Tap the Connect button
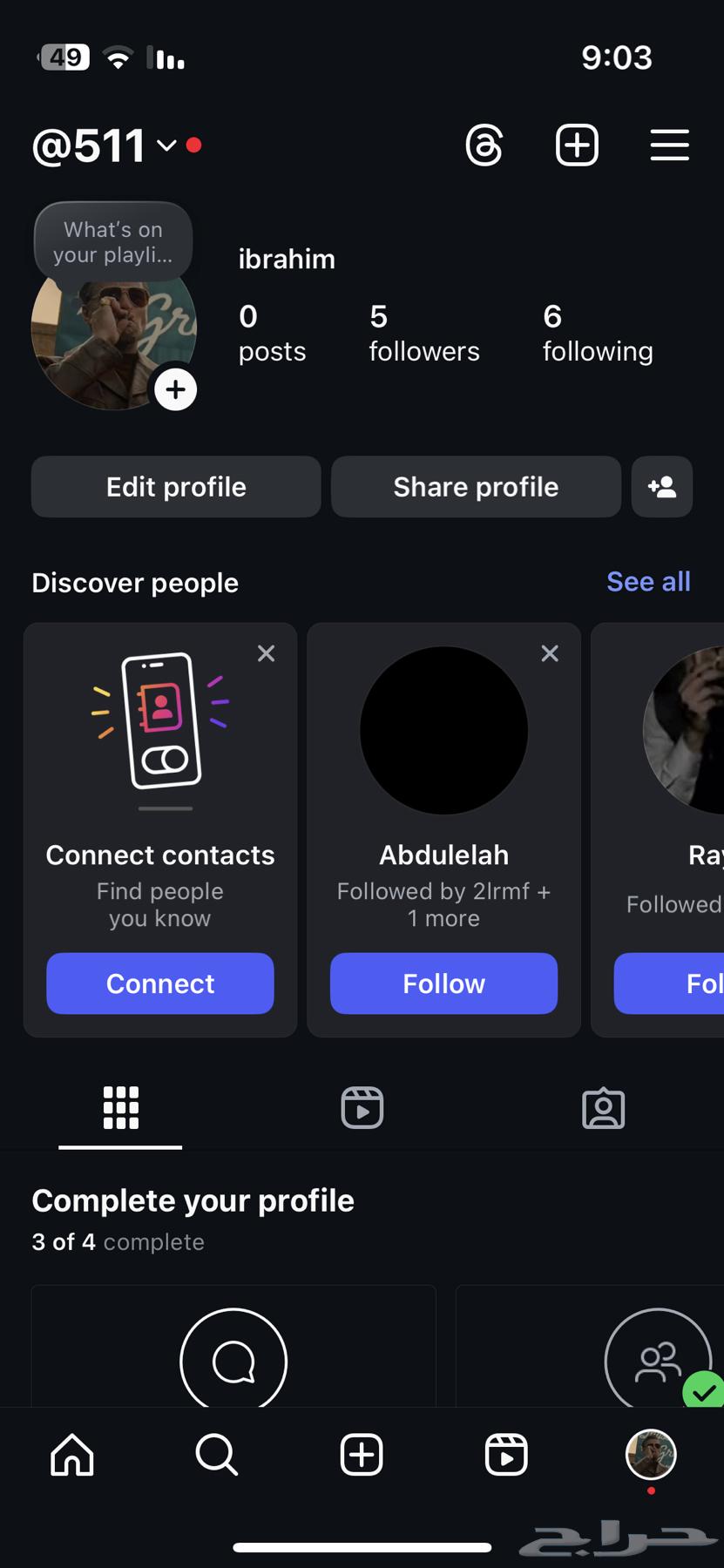The height and width of the screenshot is (1568, 724). click(160, 983)
